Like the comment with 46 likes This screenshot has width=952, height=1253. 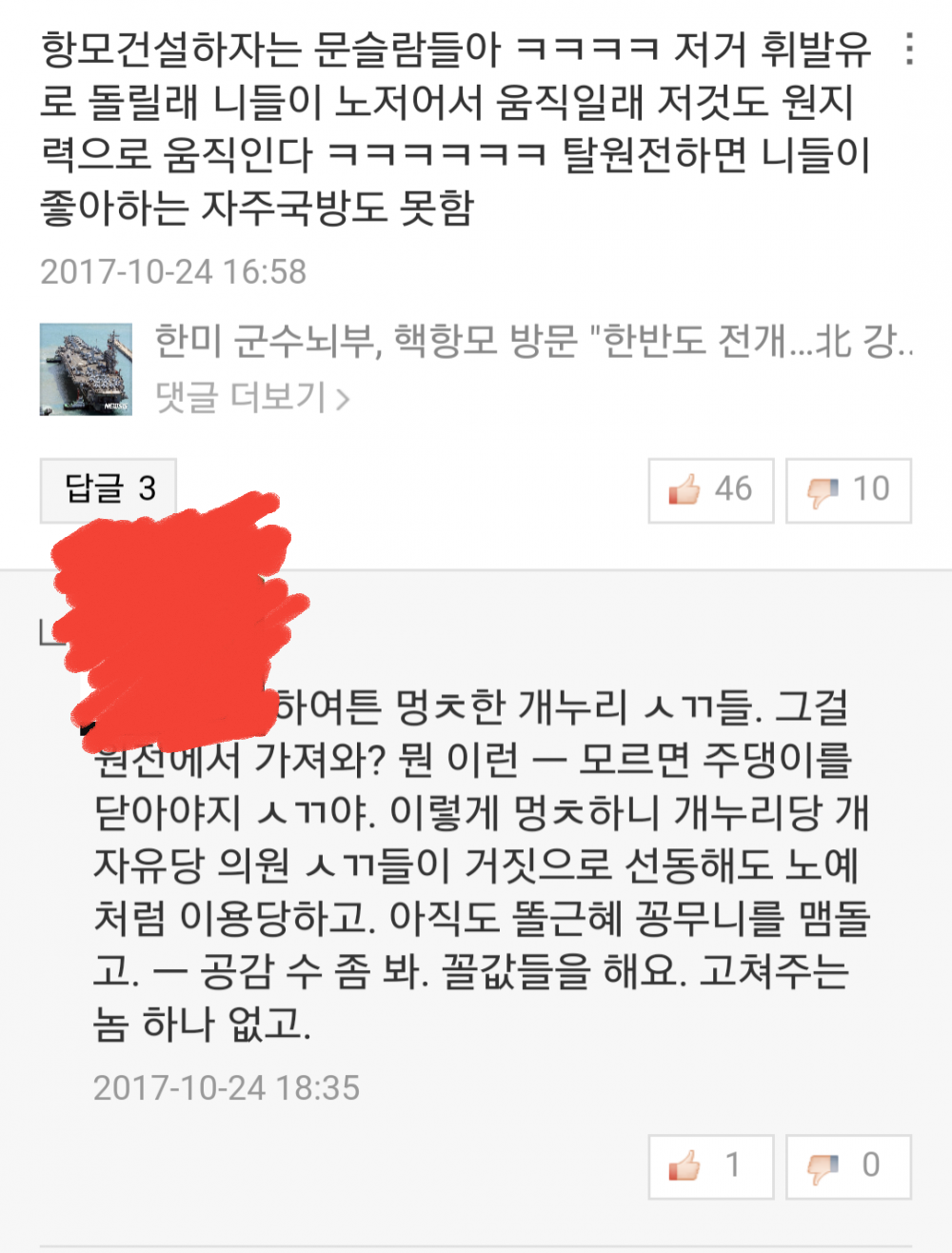[x=710, y=490]
